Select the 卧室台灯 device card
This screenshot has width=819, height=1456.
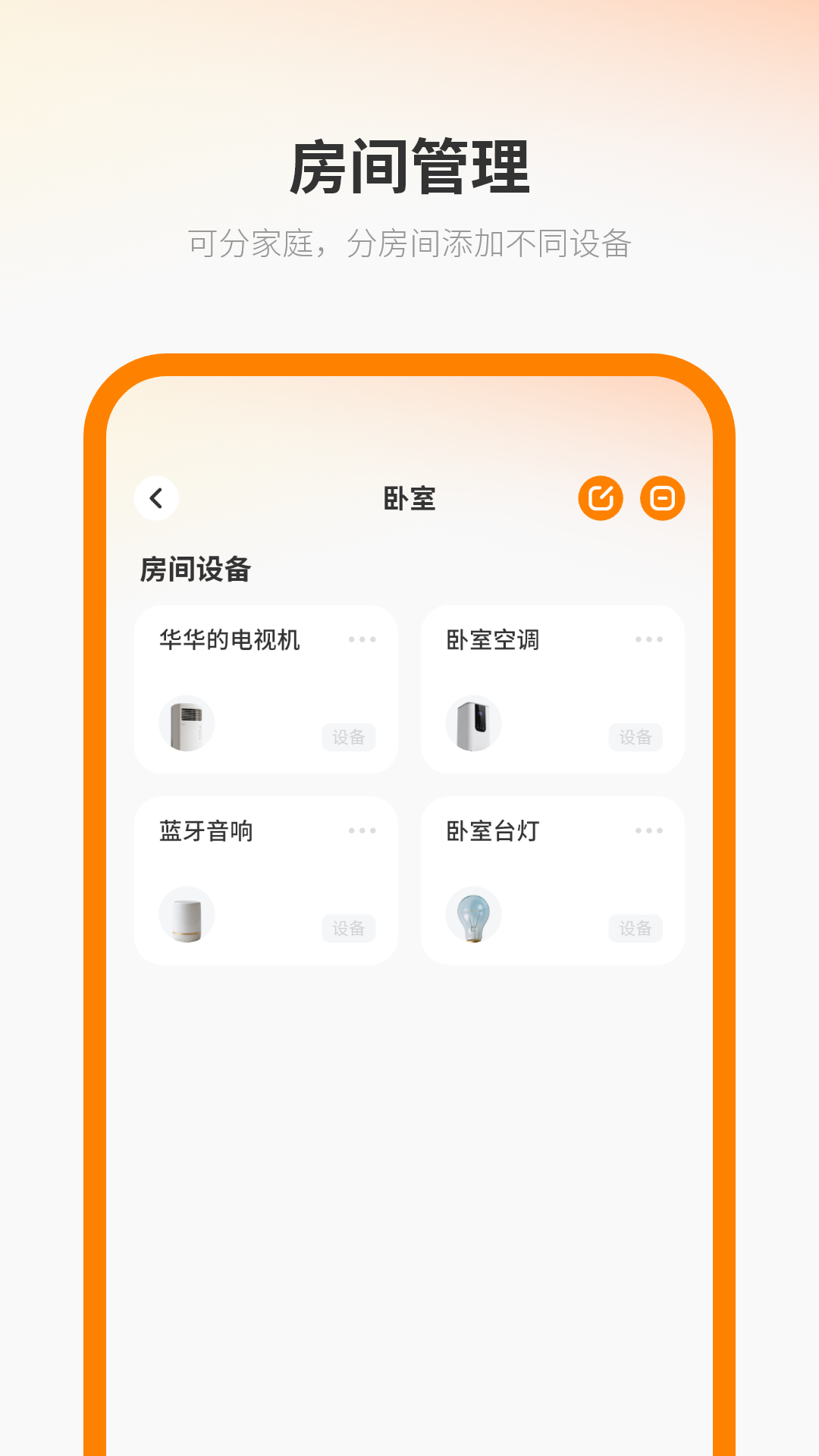[552, 878]
